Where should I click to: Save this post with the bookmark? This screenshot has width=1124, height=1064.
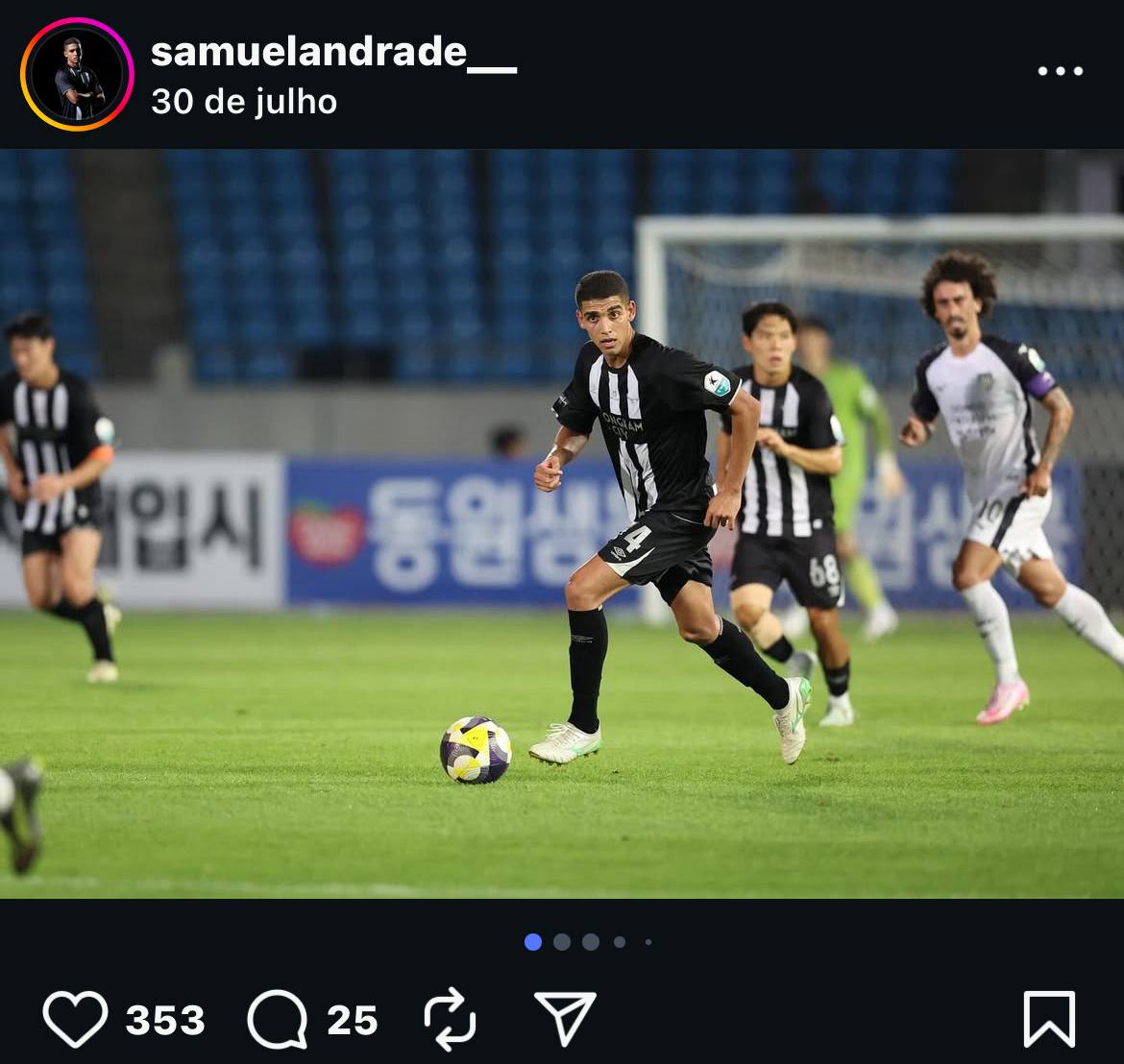click(x=1048, y=1019)
